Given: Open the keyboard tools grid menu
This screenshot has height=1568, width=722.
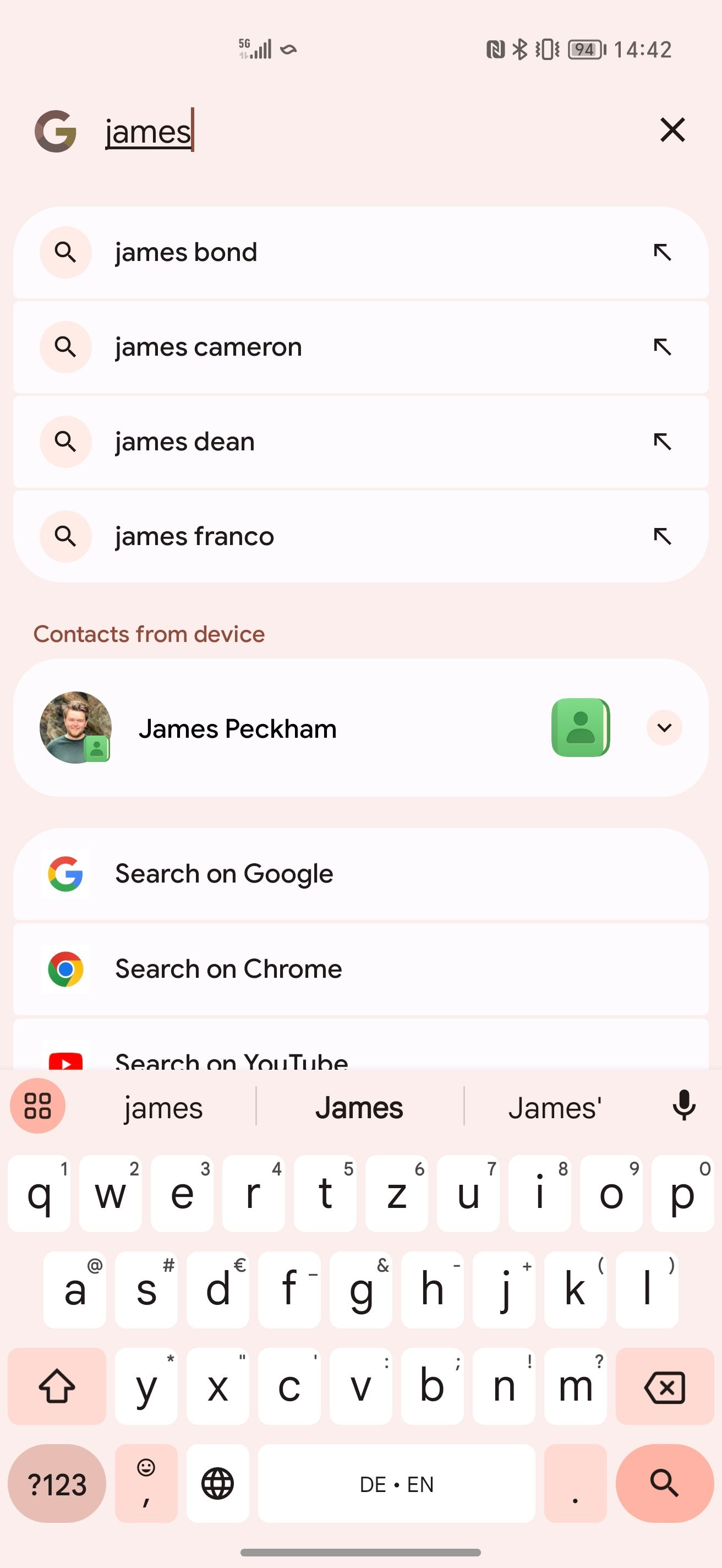Looking at the screenshot, I should pos(38,1106).
